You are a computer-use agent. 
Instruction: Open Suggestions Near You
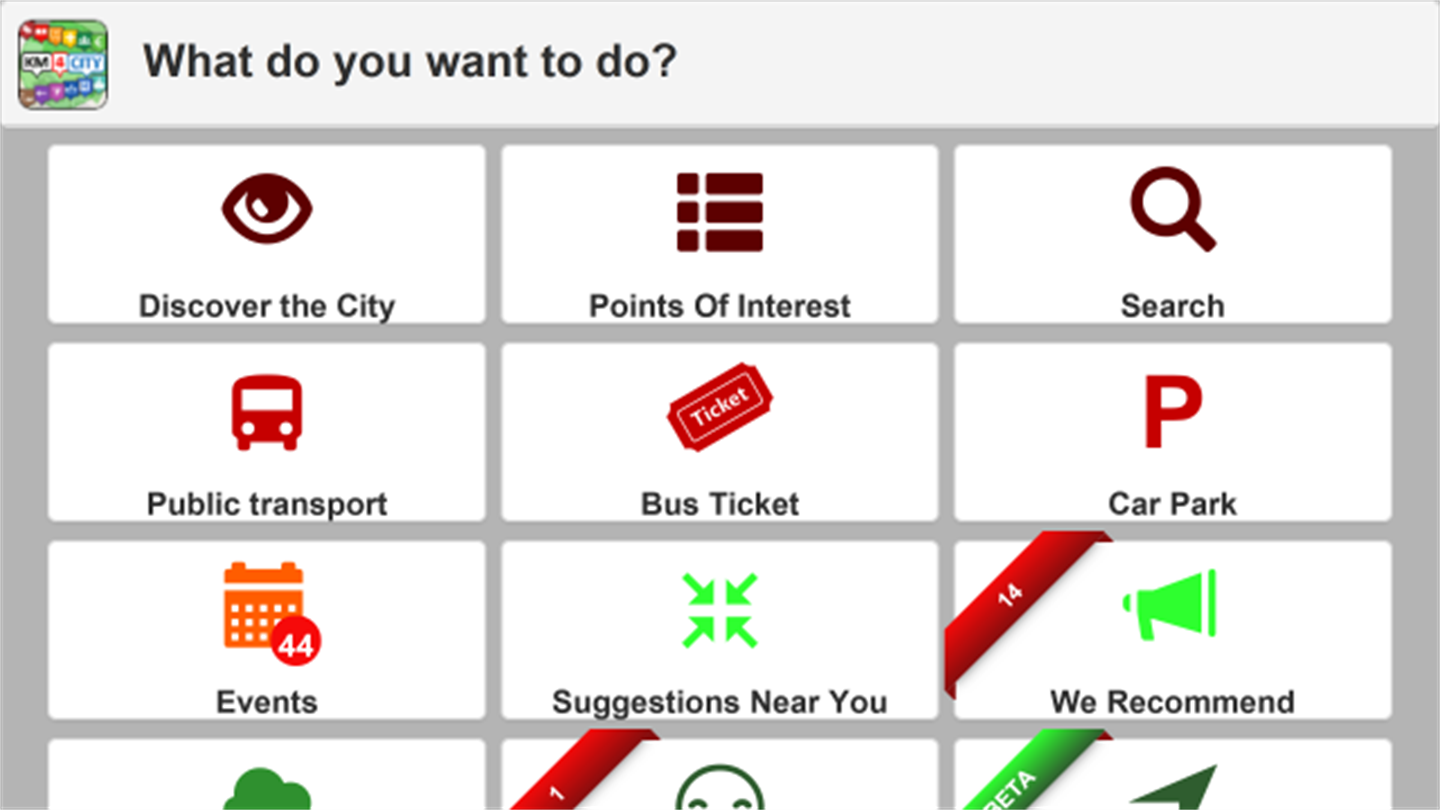pos(720,631)
